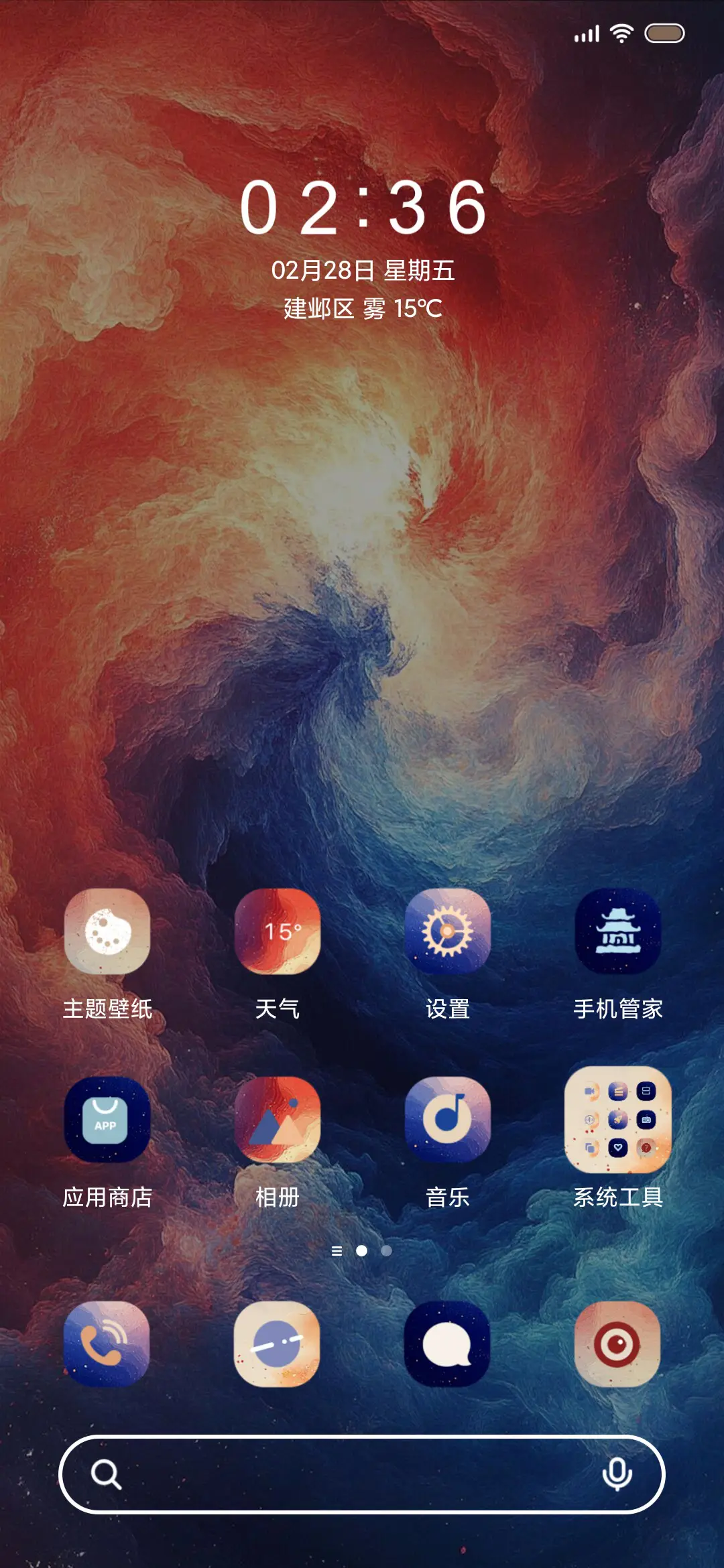
Task: Open 设置 settings
Action: pos(448,931)
